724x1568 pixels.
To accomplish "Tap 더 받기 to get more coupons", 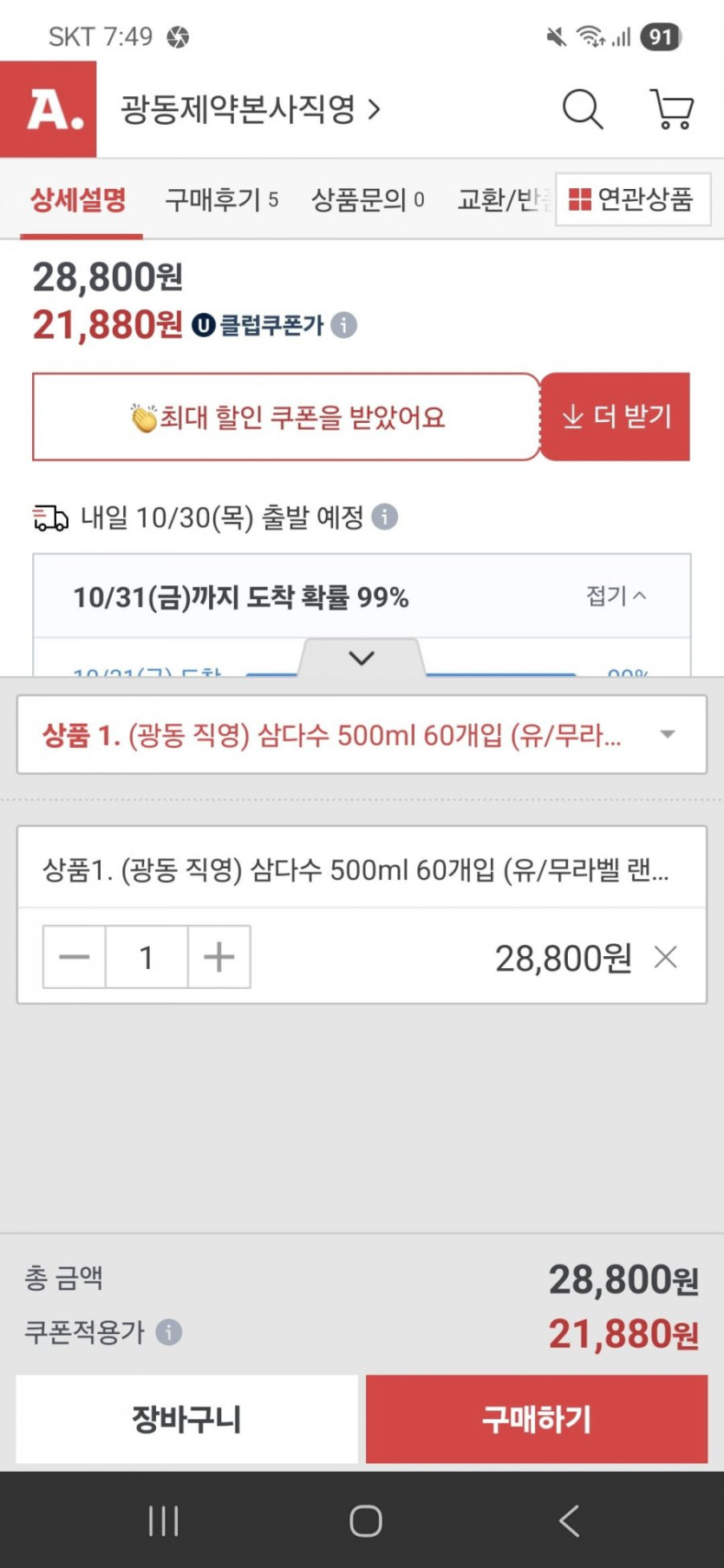I will [616, 417].
